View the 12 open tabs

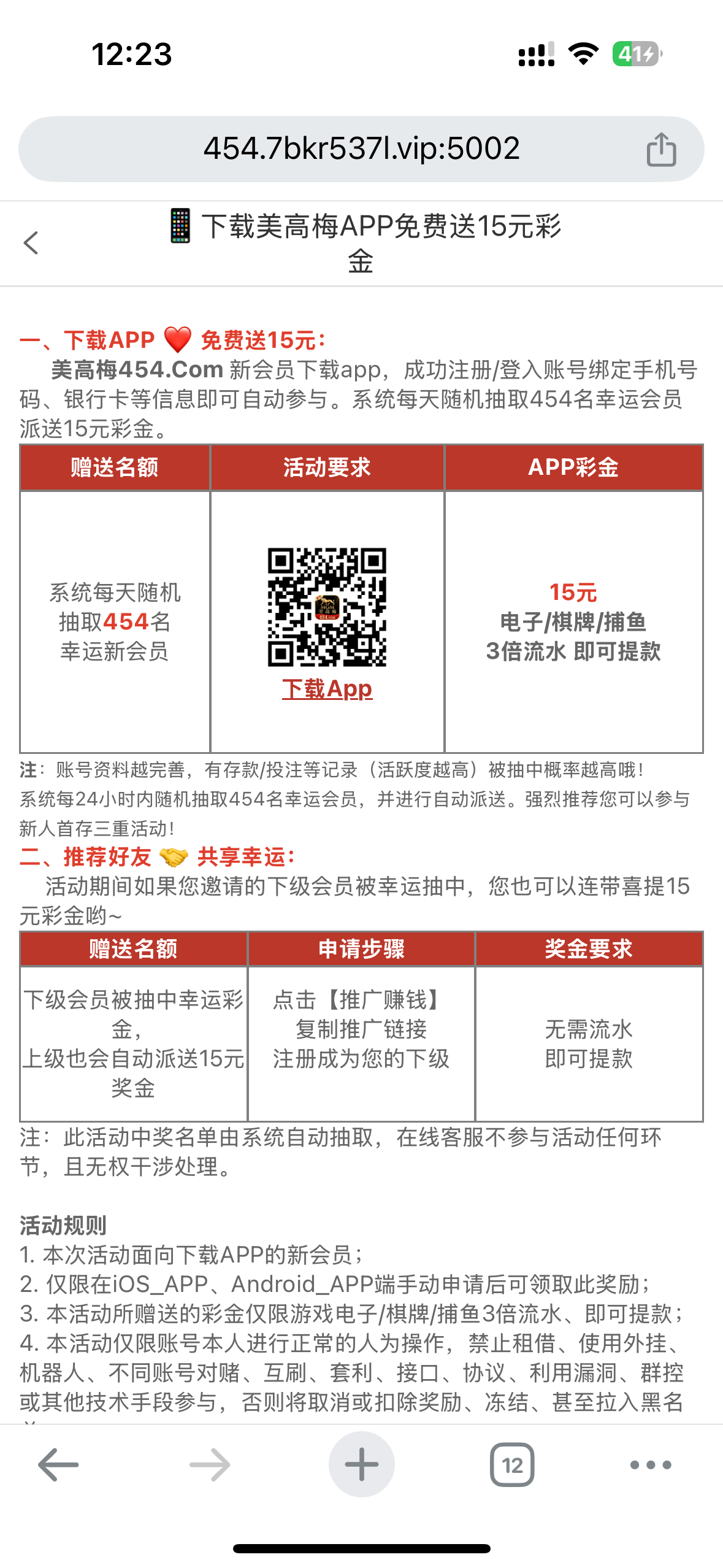(x=512, y=1465)
